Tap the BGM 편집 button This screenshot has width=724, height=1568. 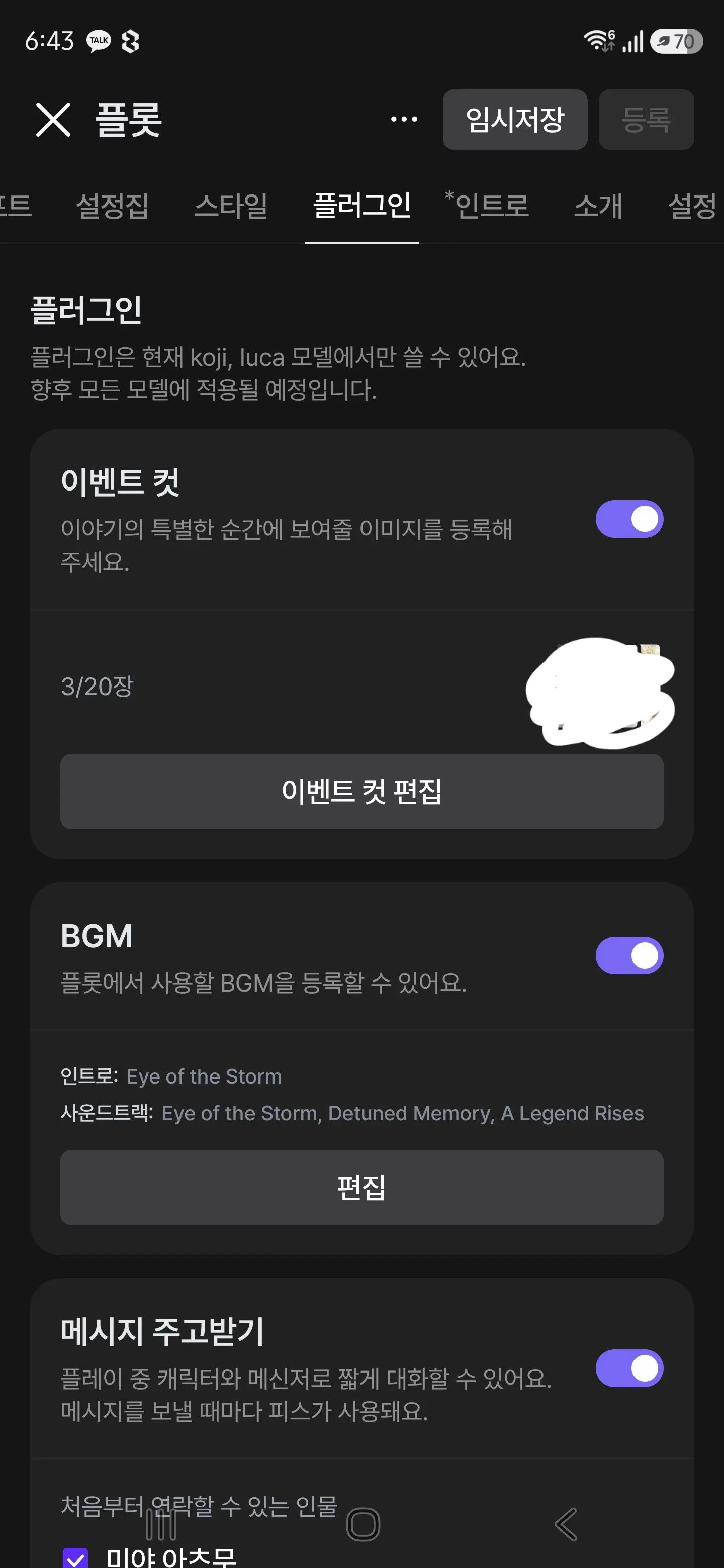click(x=361, y=1188)
